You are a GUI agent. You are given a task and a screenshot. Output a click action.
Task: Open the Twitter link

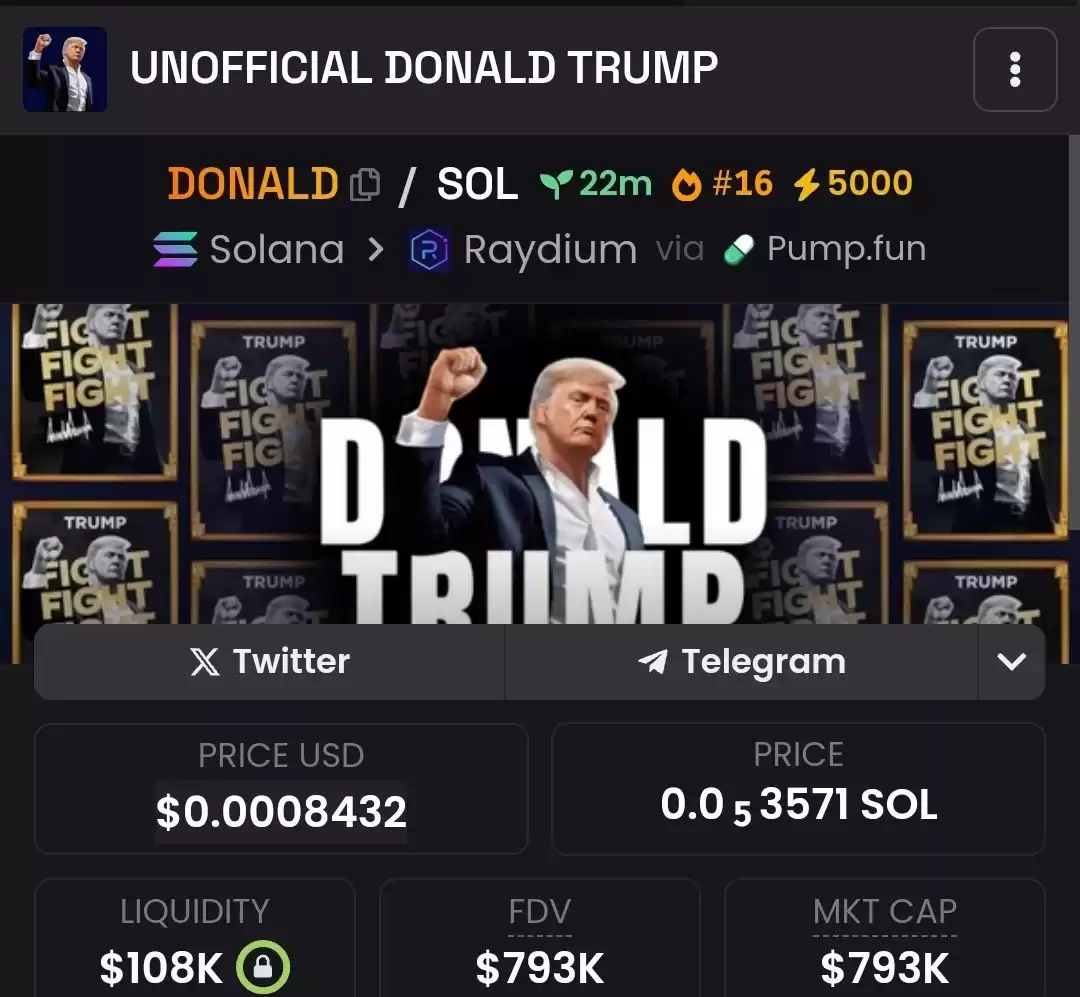tap(269, 662)
